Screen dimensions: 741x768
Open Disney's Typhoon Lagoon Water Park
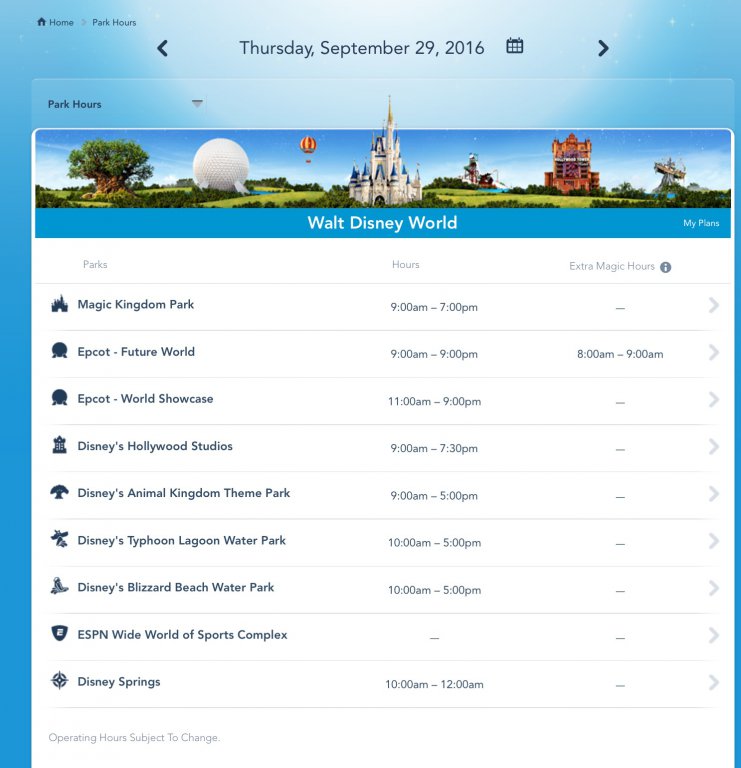point(181,541)
